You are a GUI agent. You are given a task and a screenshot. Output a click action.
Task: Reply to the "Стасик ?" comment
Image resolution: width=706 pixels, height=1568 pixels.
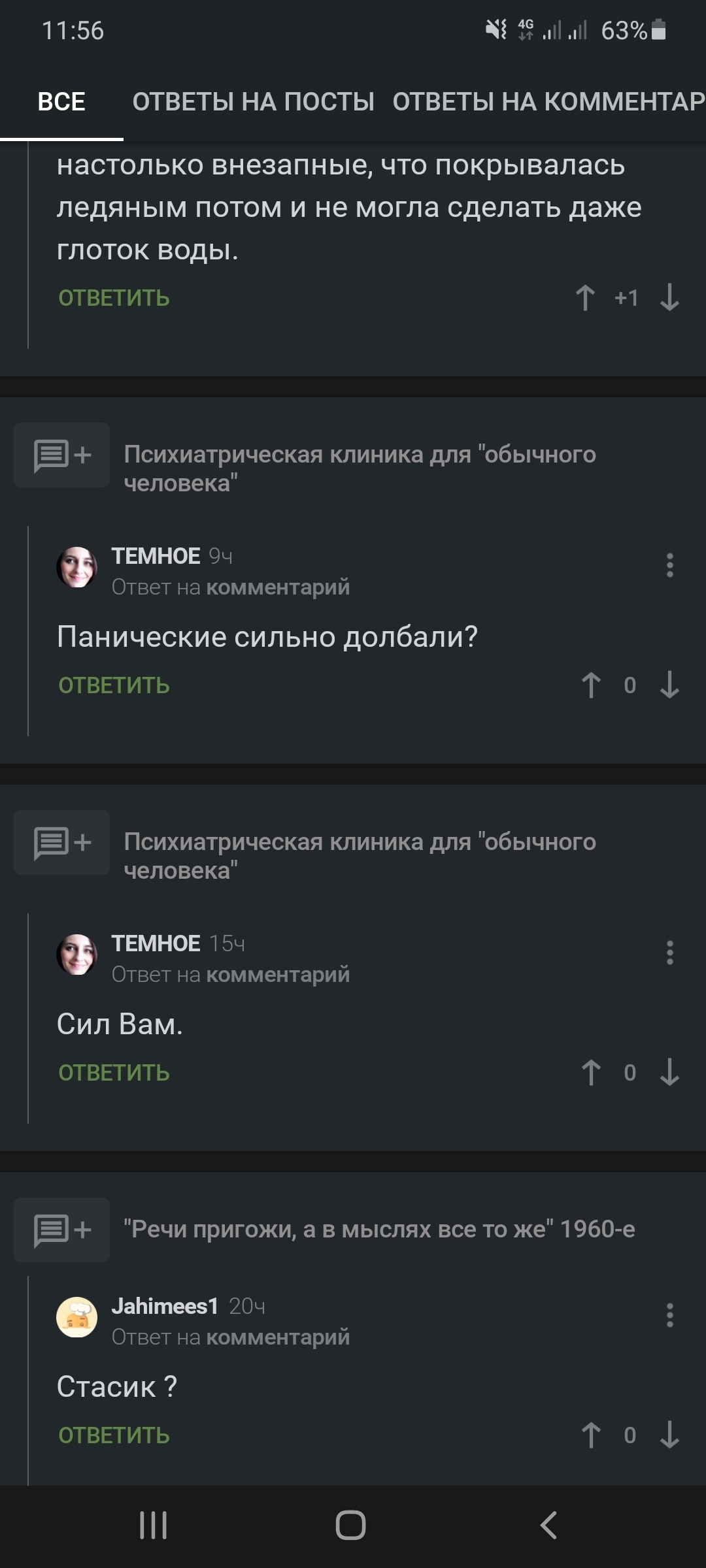pos(114,1435)
